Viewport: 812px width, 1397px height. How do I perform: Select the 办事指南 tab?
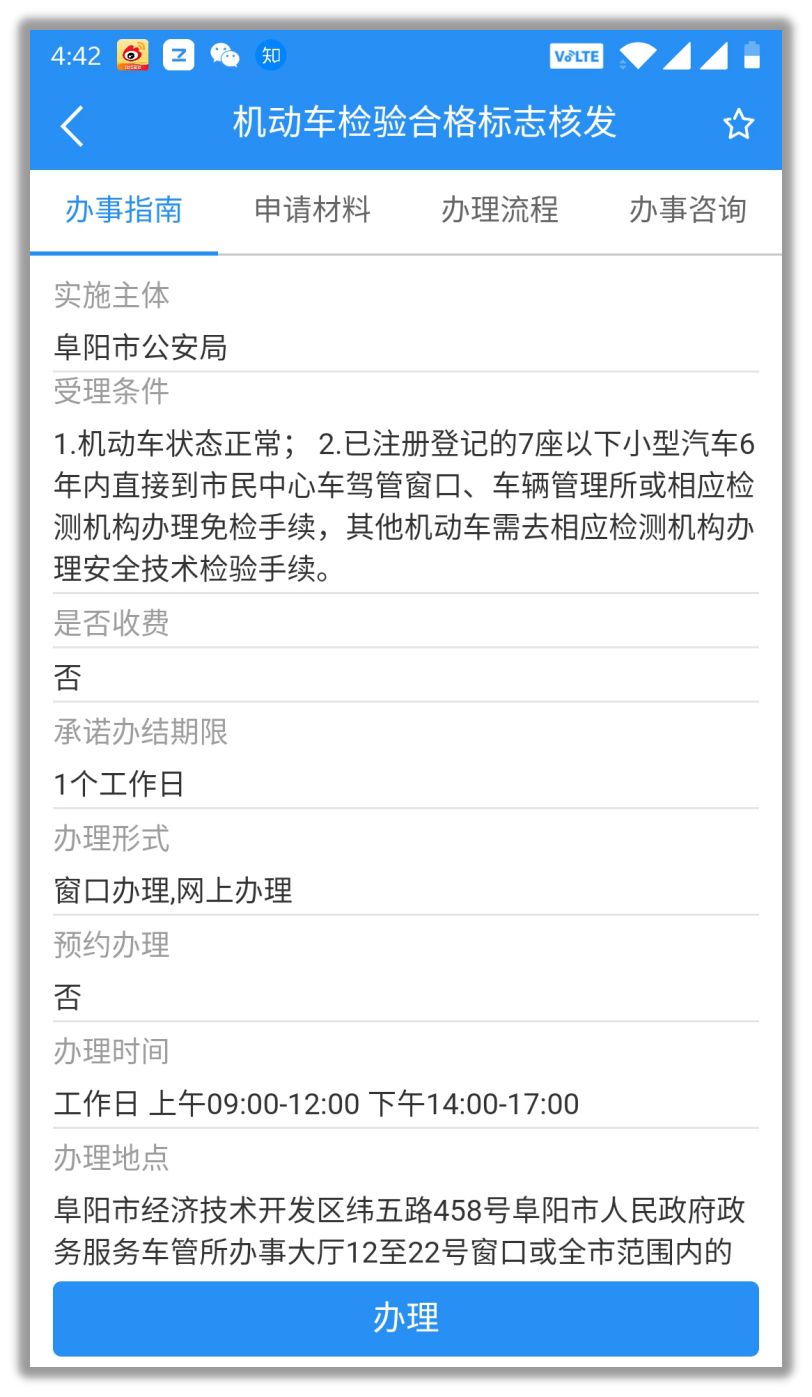pos(124,211)
